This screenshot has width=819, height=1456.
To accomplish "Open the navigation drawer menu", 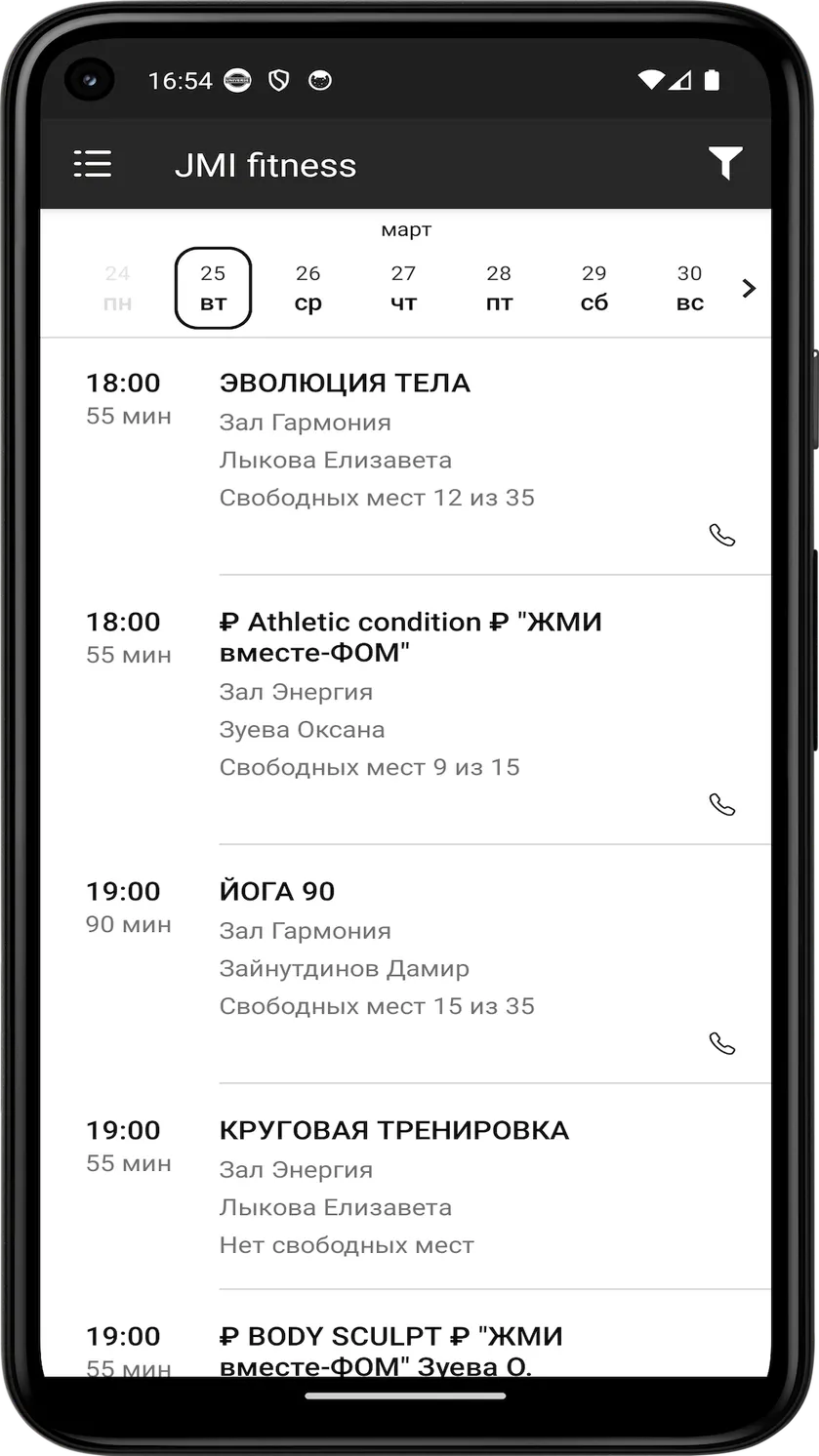I will 93,164.
